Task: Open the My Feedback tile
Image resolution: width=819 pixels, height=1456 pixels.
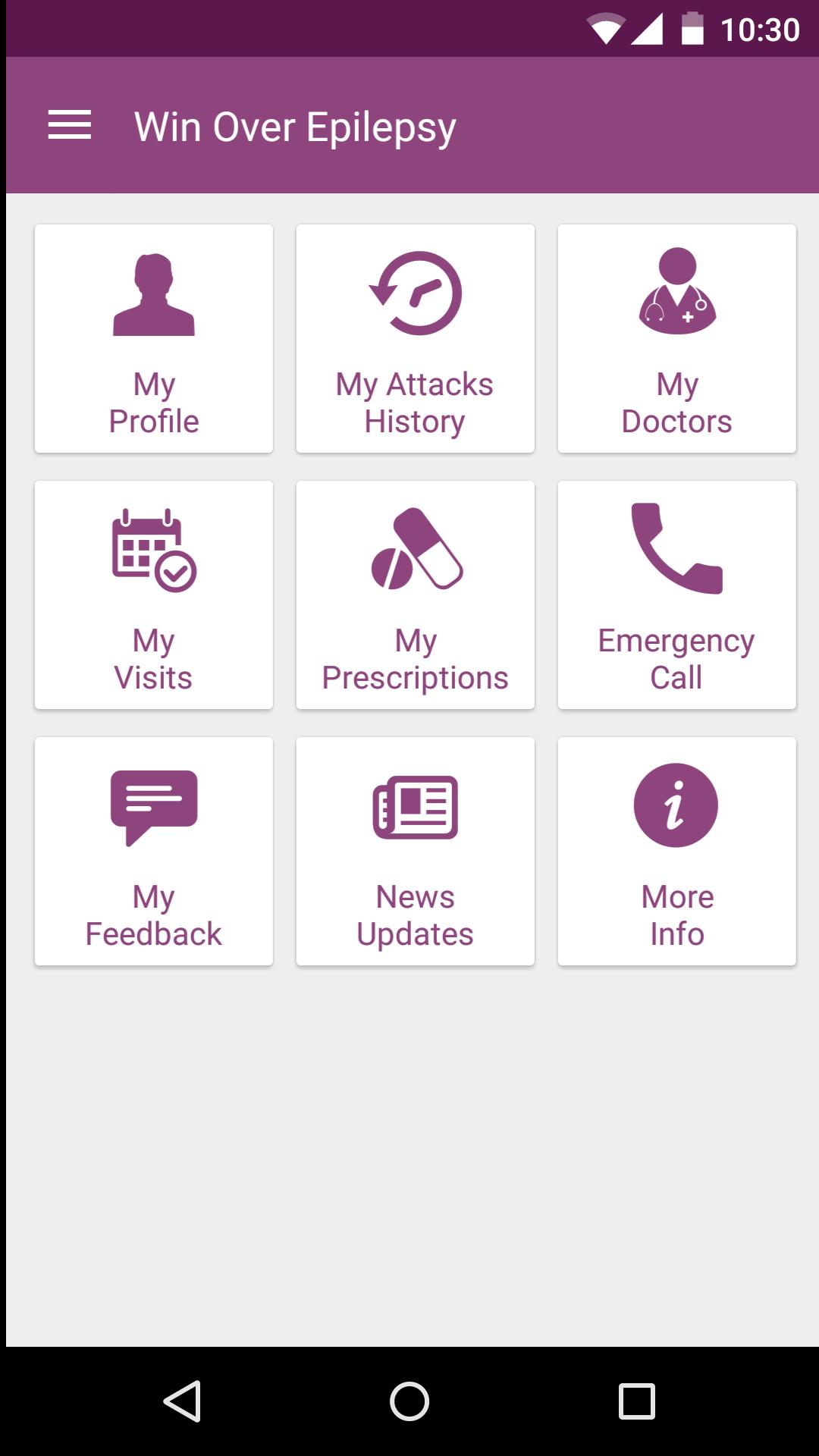Action: (x=154, y=852)
